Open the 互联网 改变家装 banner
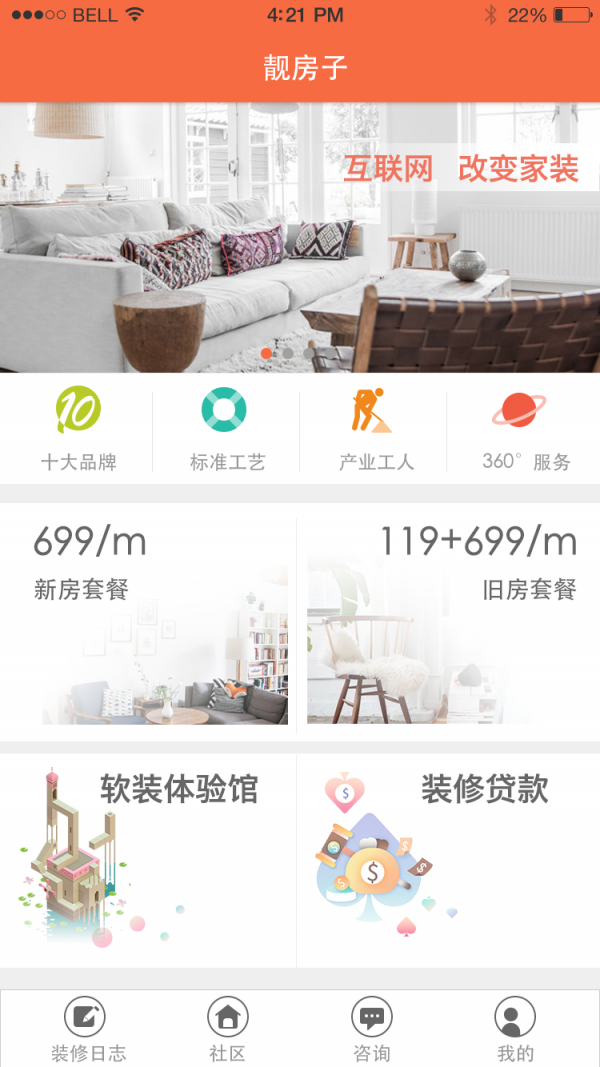Viewport: 600px width, 1067px height. [x=300, y=238]
